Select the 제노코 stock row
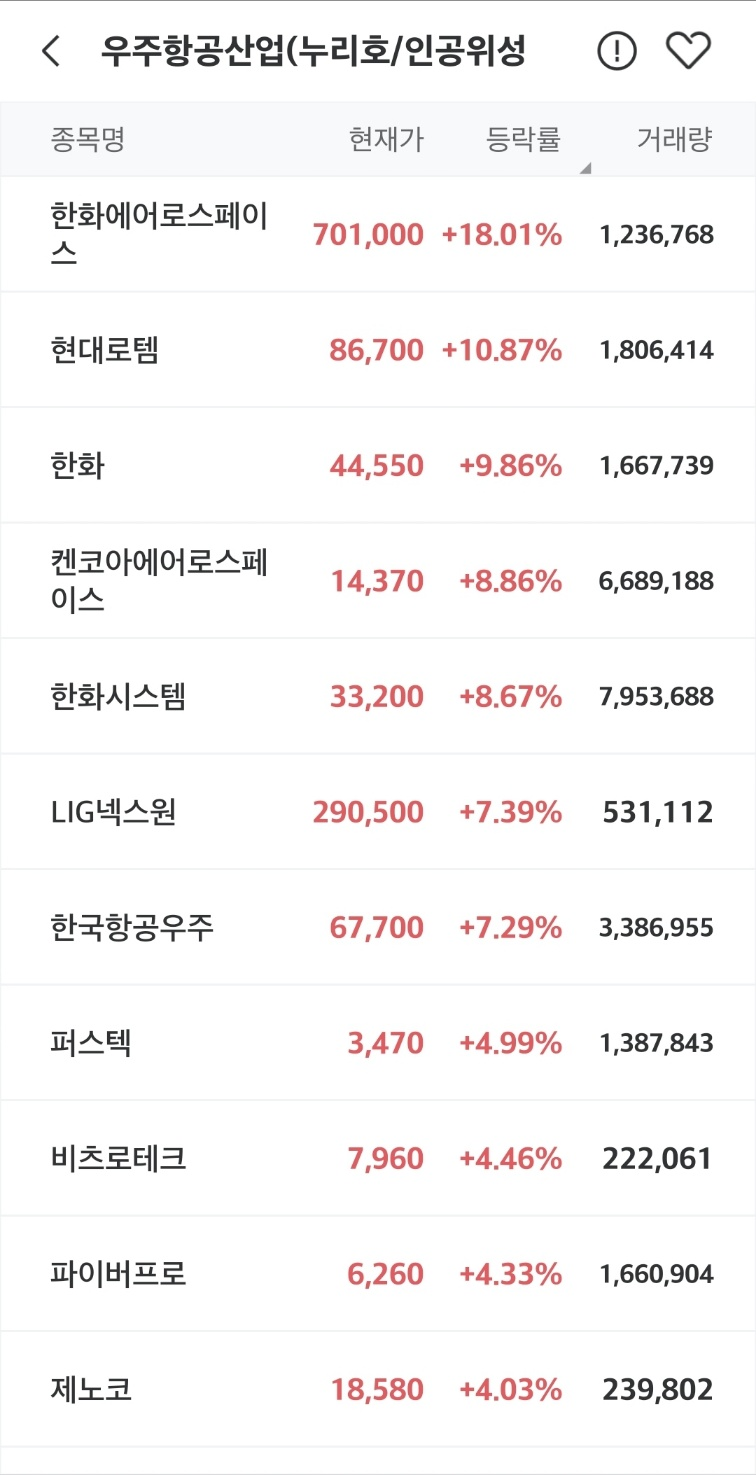This screenshot has height=1475, width=756. point(378,1389)
